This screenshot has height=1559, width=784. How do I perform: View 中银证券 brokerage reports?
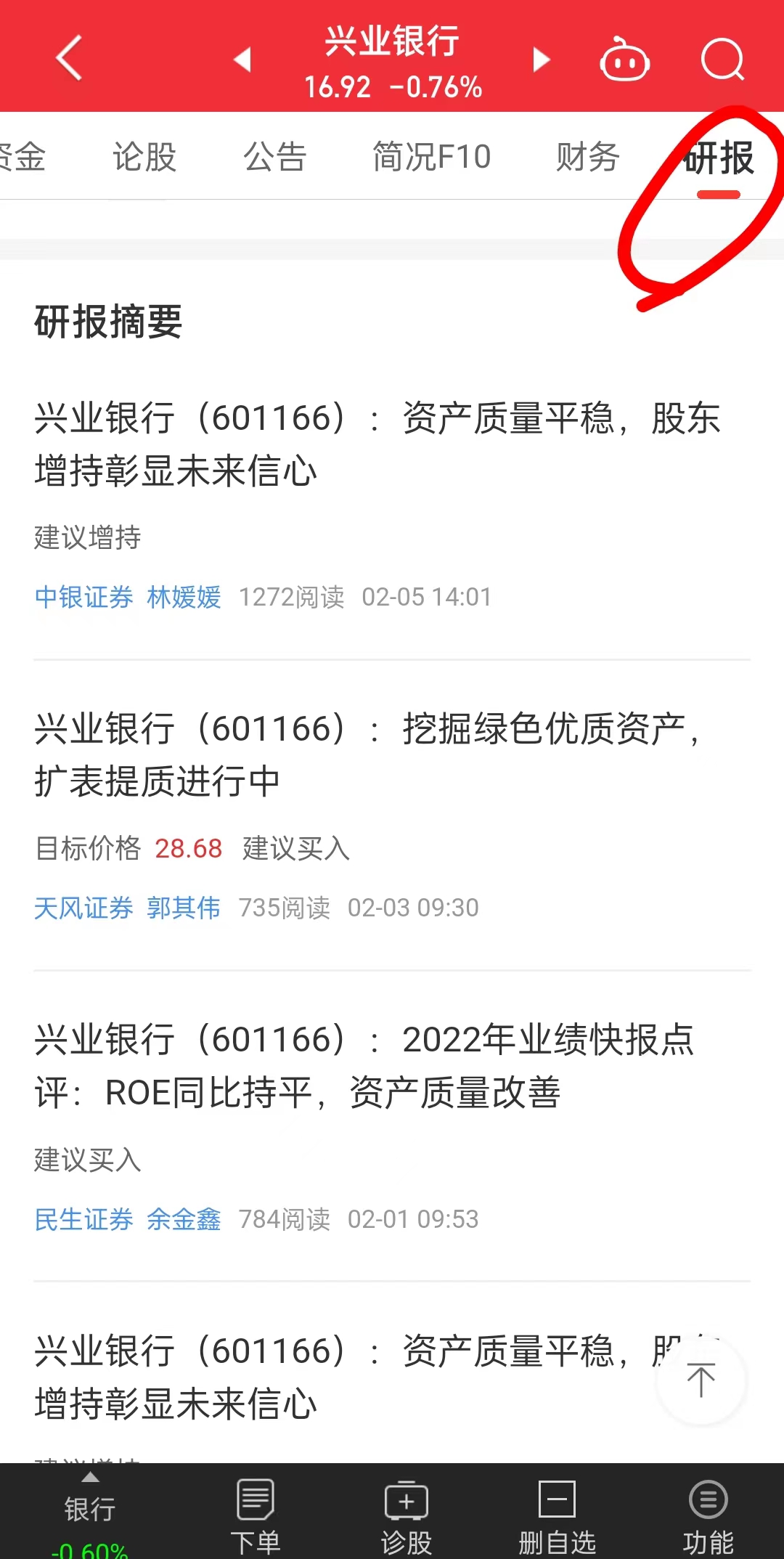[x=84, y=597]
